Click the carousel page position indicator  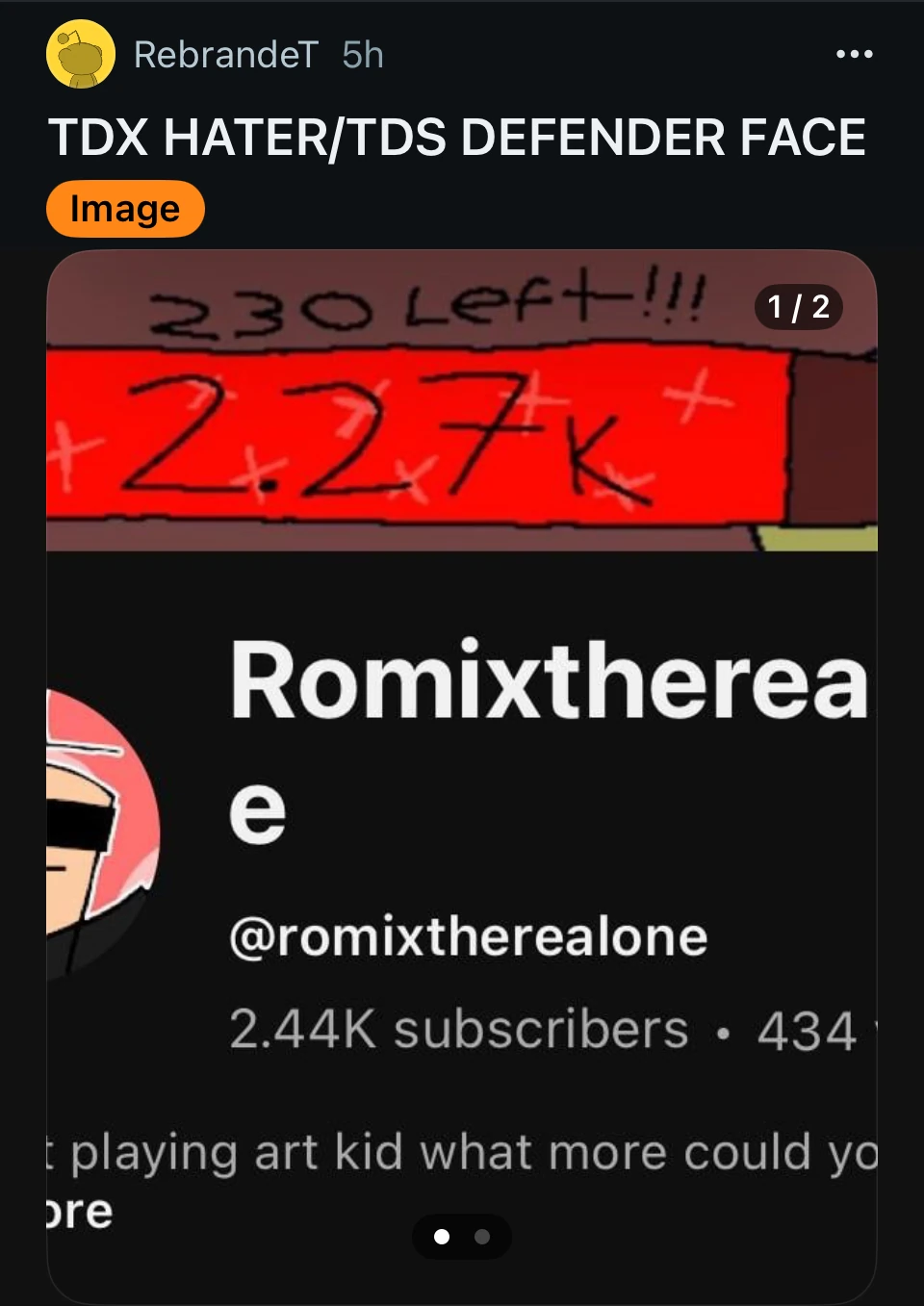(800, 306)
